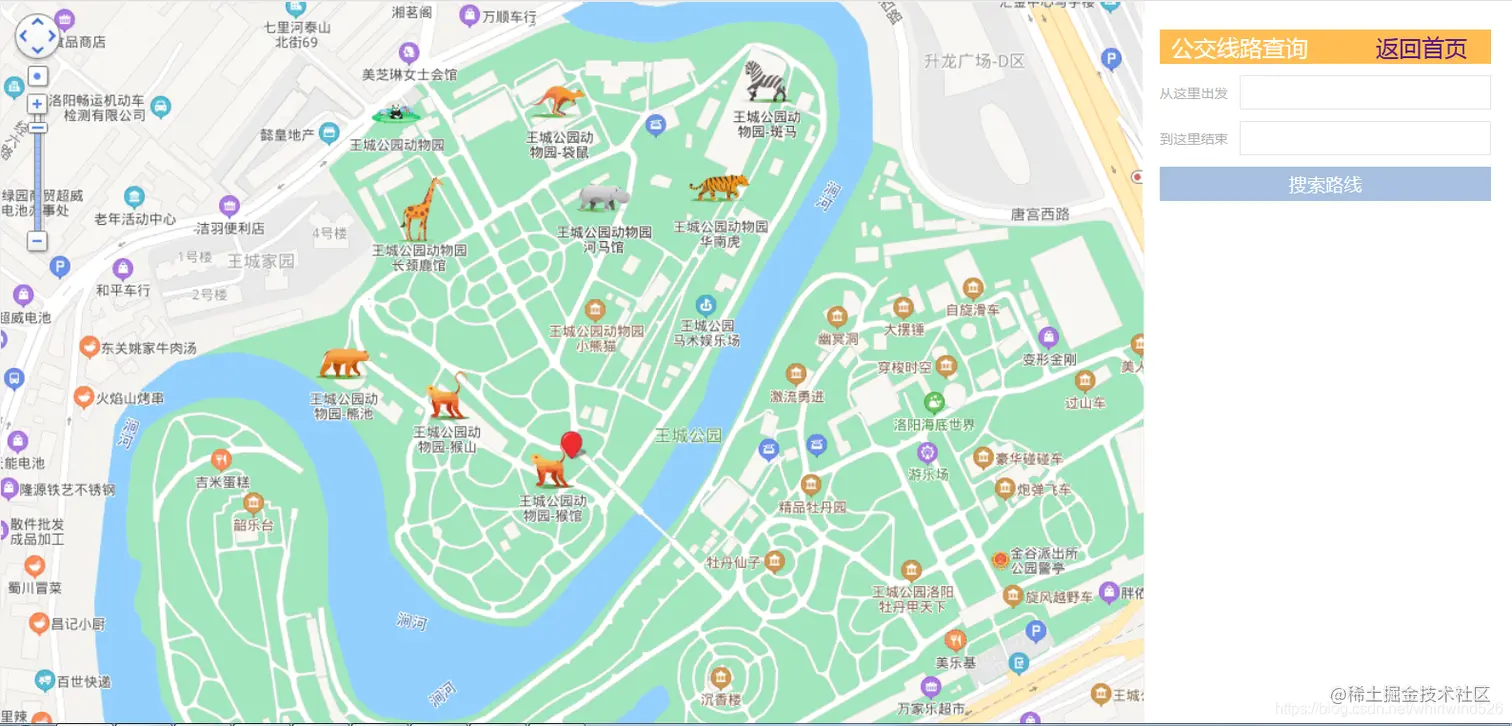Open the monkey marker for 猴馆
This screenshot has width=1512, height=726.
coord(548,470)
